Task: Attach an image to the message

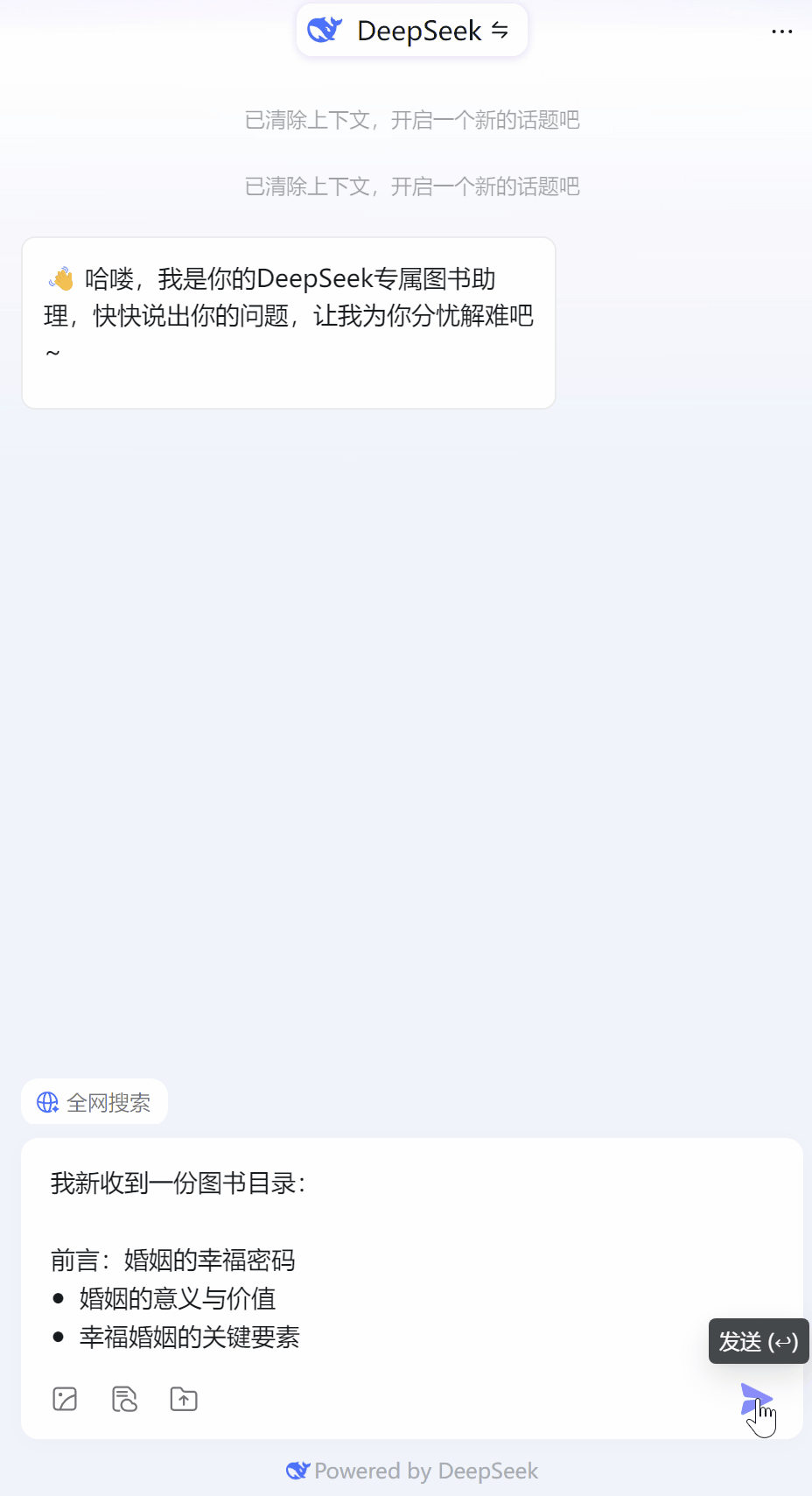Action: click(66, 1399)
